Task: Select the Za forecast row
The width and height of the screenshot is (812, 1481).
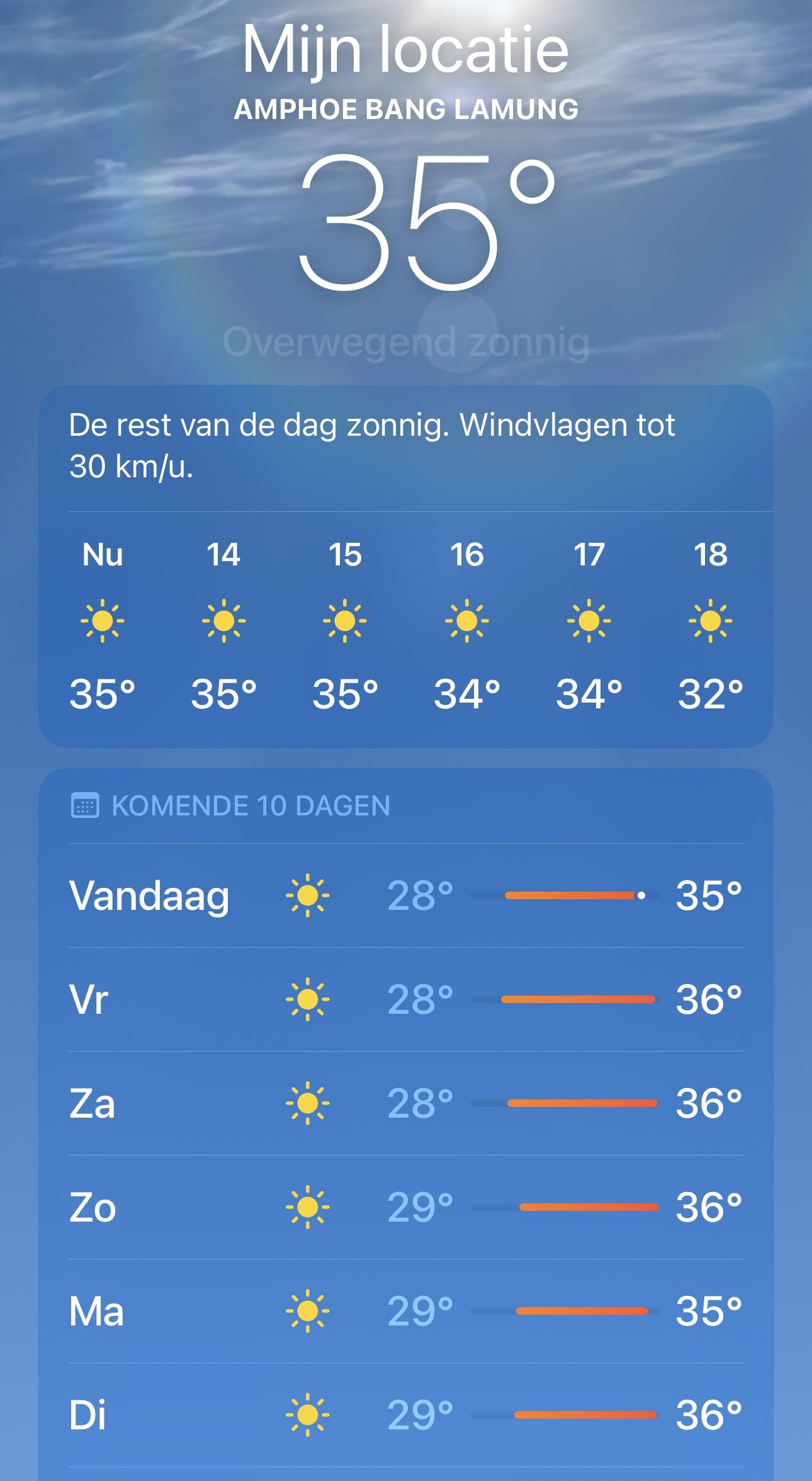Action: coord(406,1103)
